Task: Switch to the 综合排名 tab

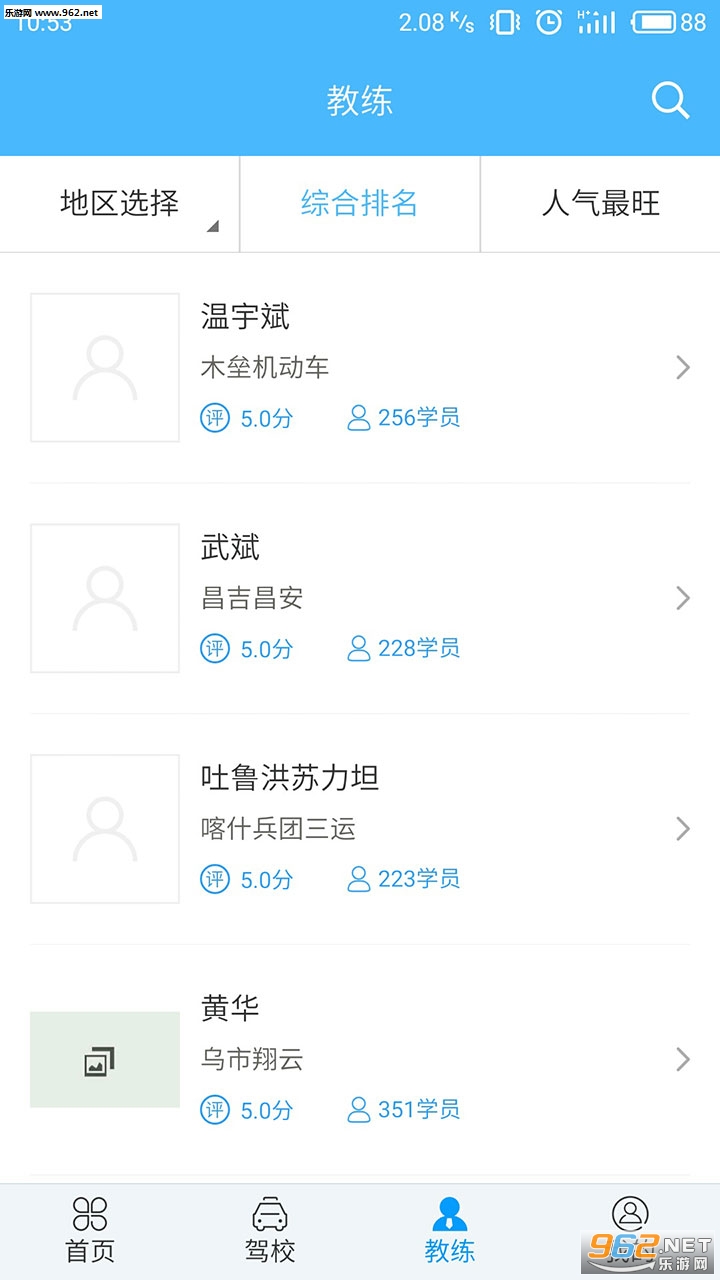Action: (x=360, y=204)
